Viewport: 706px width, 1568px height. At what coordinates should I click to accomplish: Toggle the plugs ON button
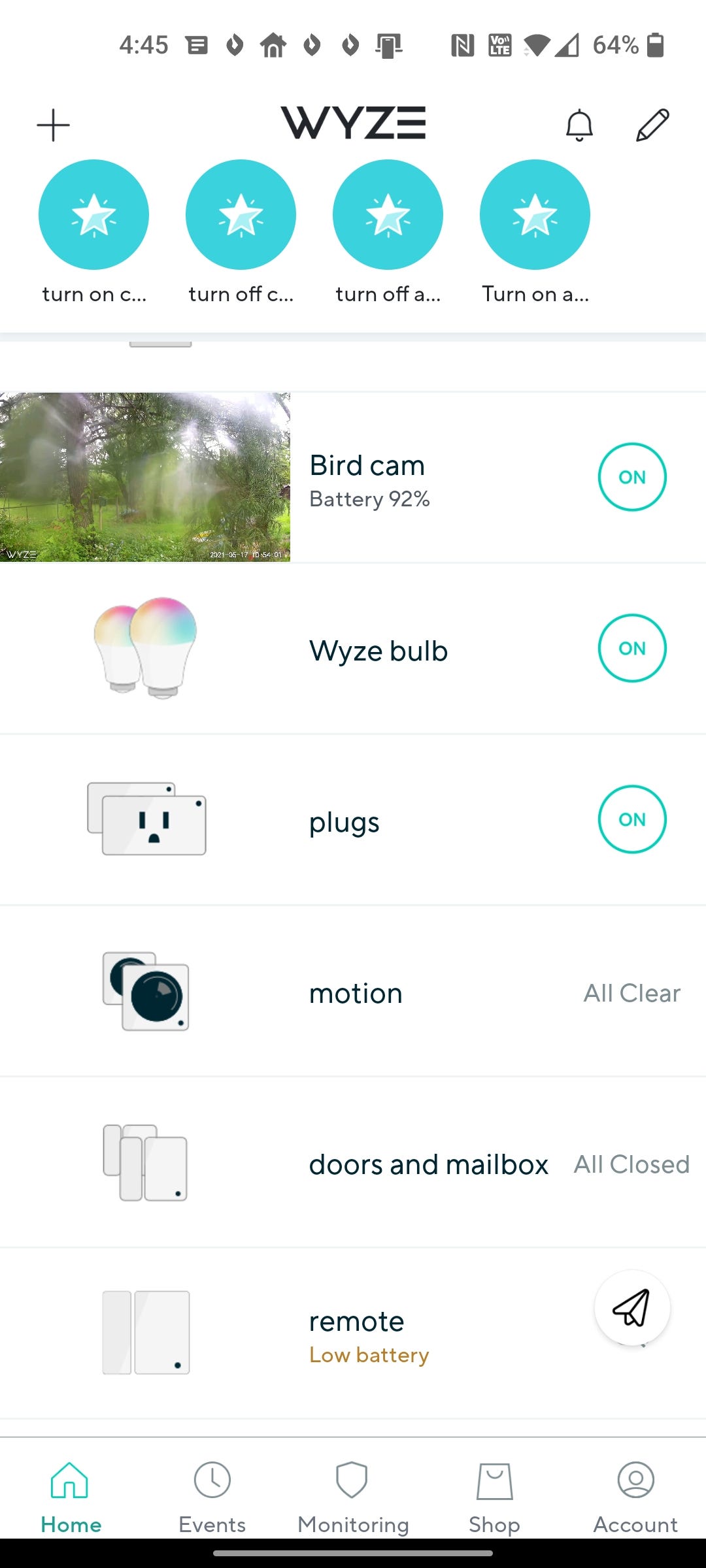[632, 819]
